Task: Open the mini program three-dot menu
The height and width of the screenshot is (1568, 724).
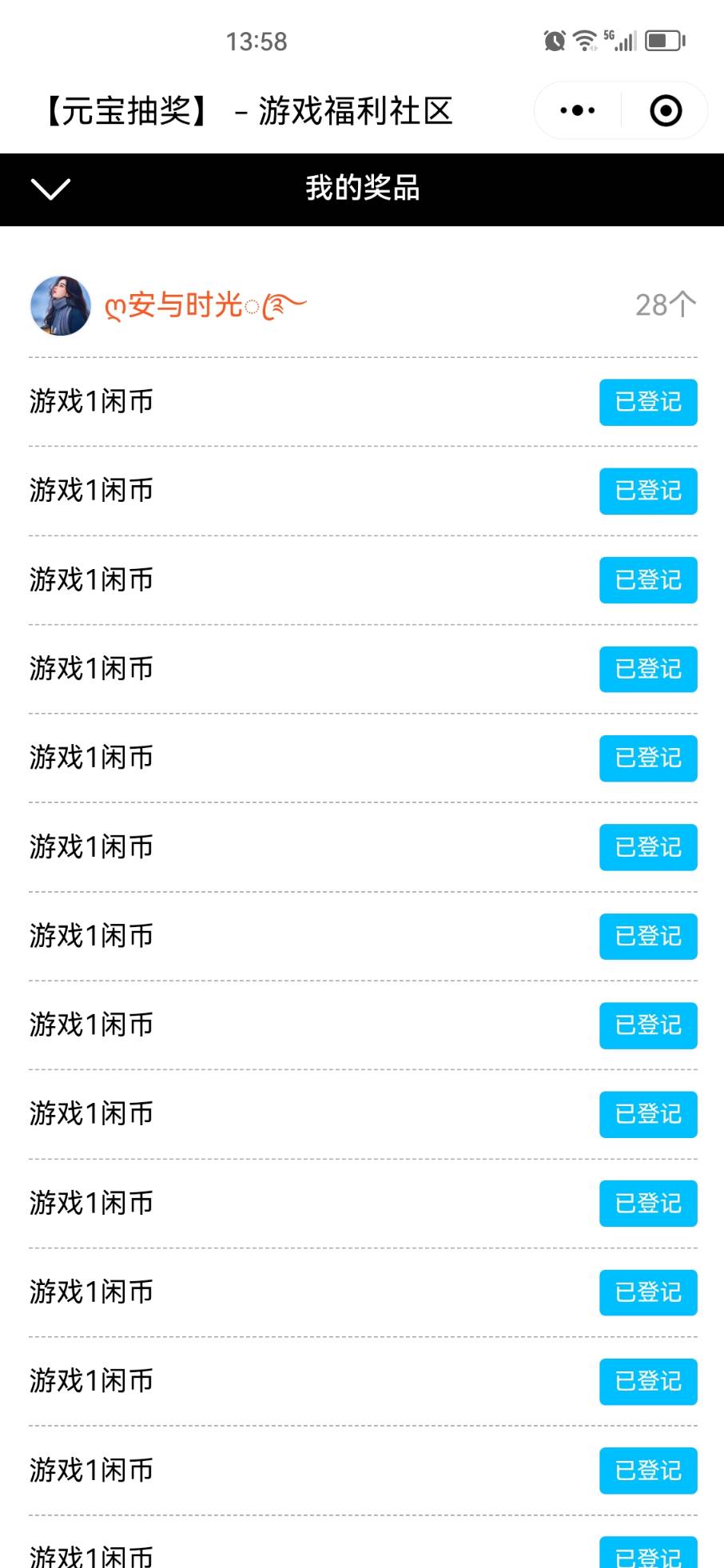Action: point(578,110)
